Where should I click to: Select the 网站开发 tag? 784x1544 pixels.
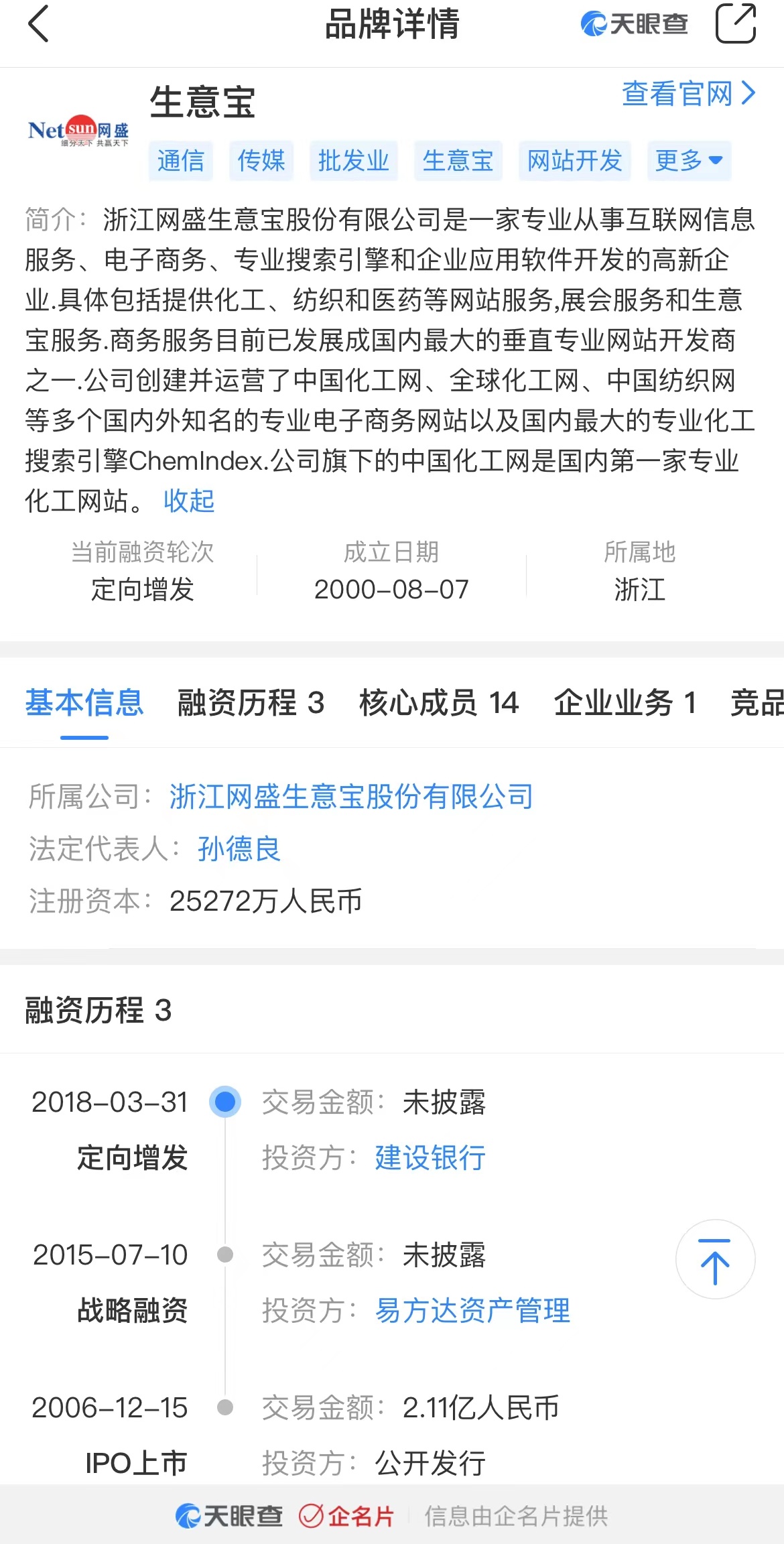[x=574, y=161]
